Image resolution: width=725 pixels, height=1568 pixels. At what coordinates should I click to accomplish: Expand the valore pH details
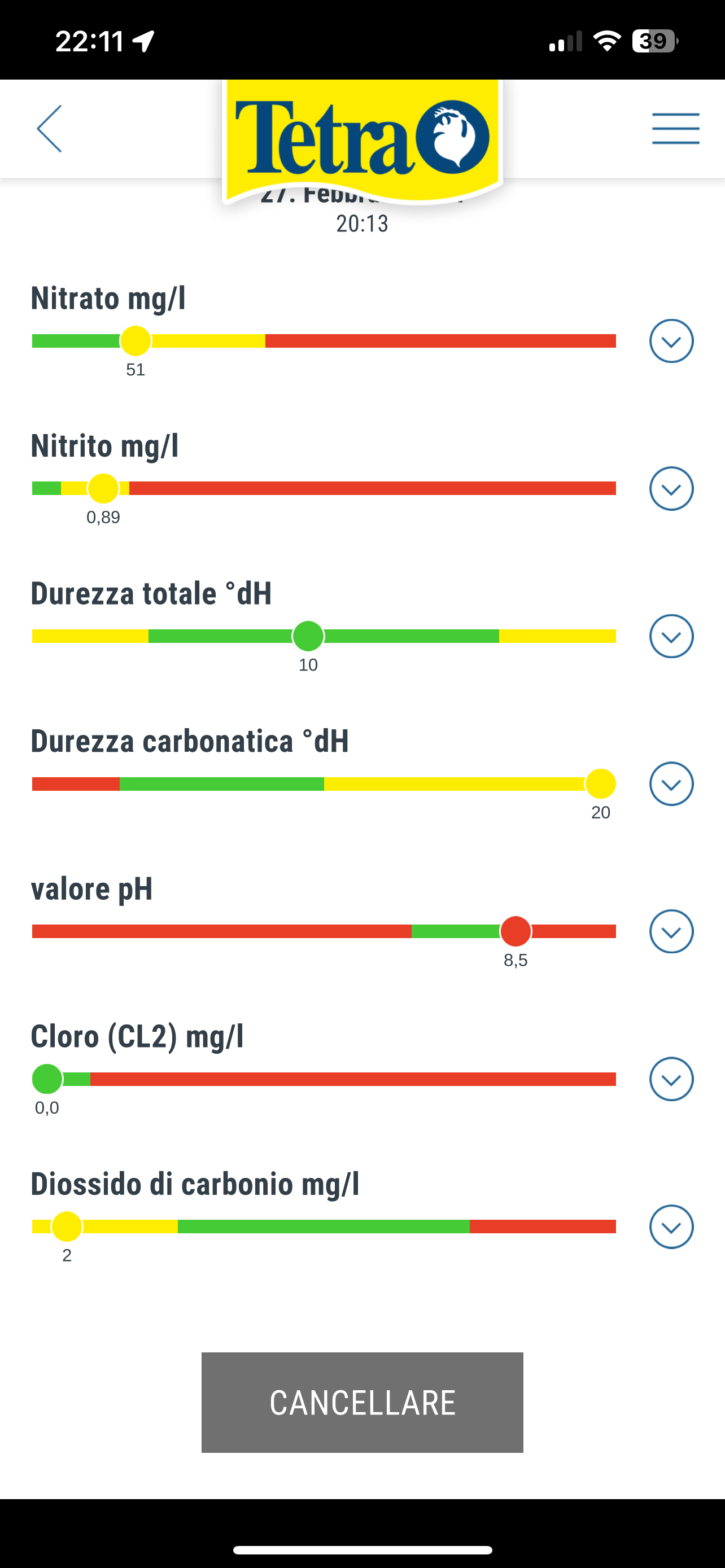click(x=671, y=931)
